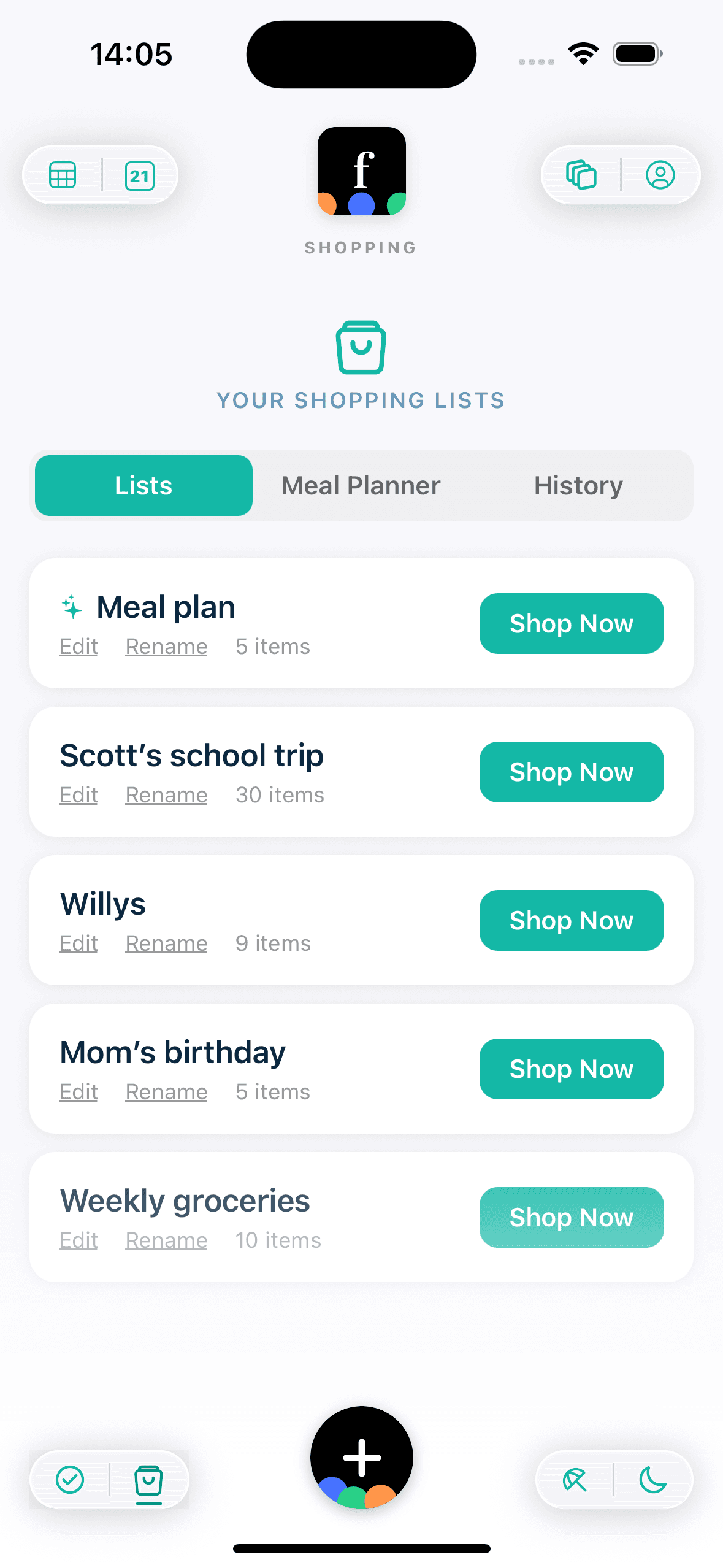Rename the Weekly groceries list
The width and height of the screenshot is (723, 1568).
[166, 1240]
